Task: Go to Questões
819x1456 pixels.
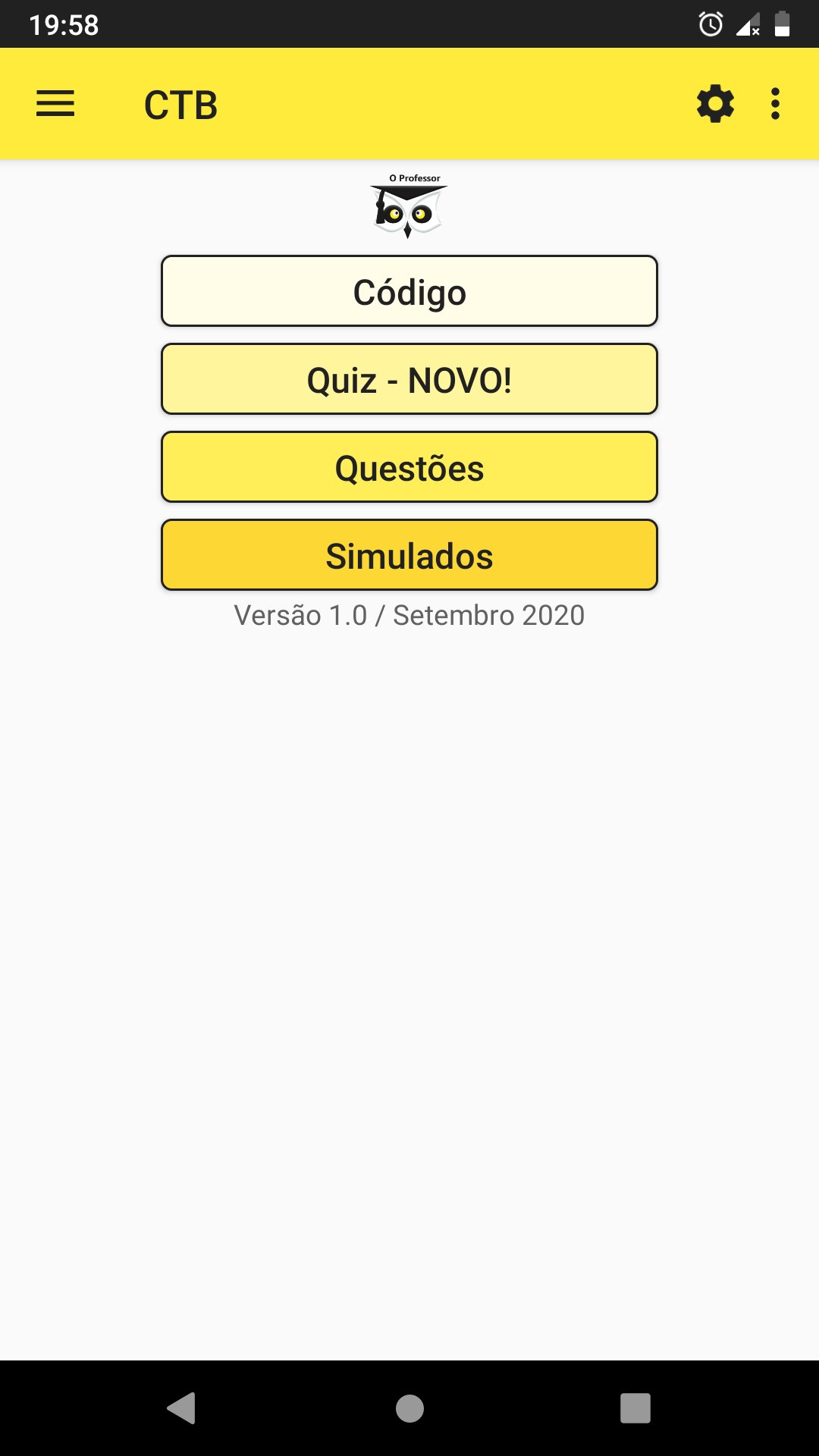Action: [x=409, y=467]
